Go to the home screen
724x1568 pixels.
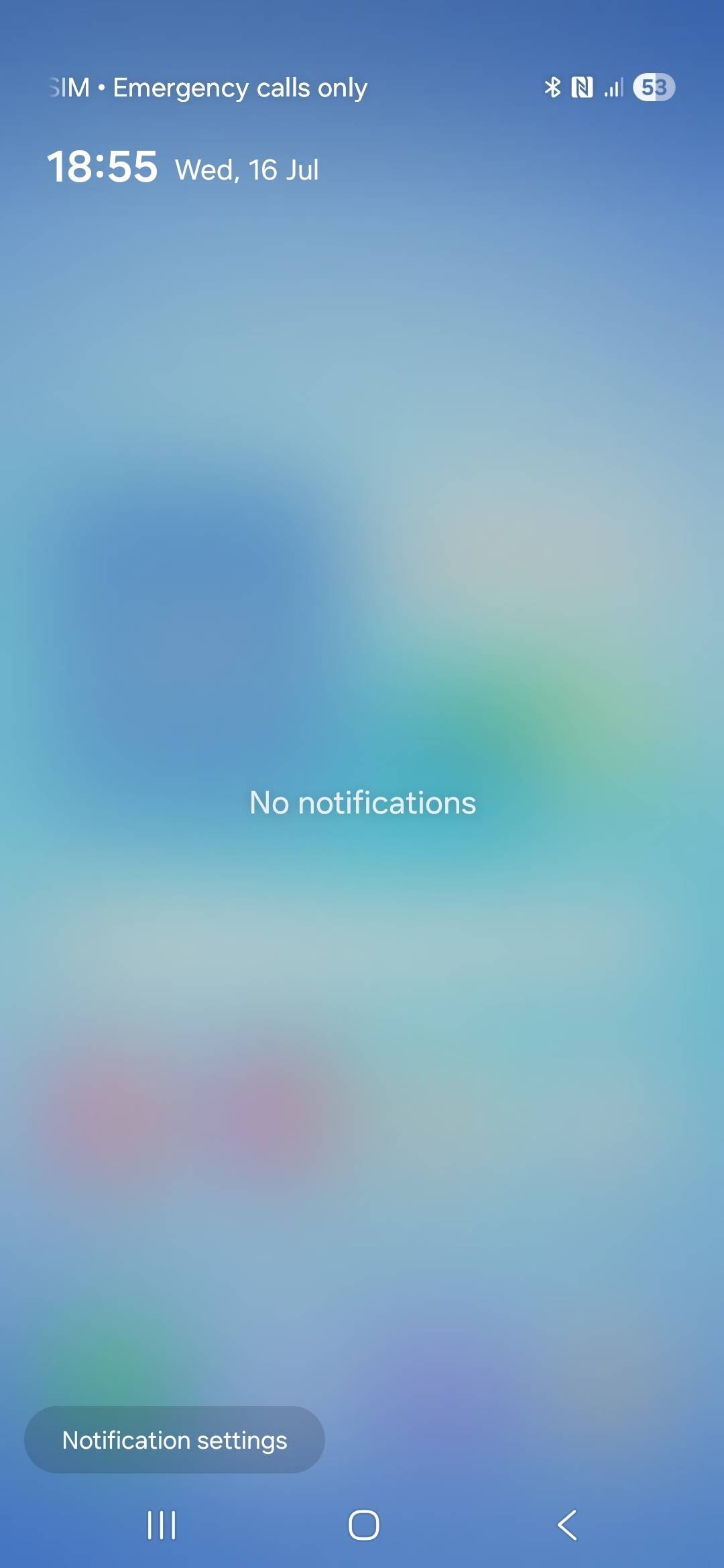click(364, 1525)
